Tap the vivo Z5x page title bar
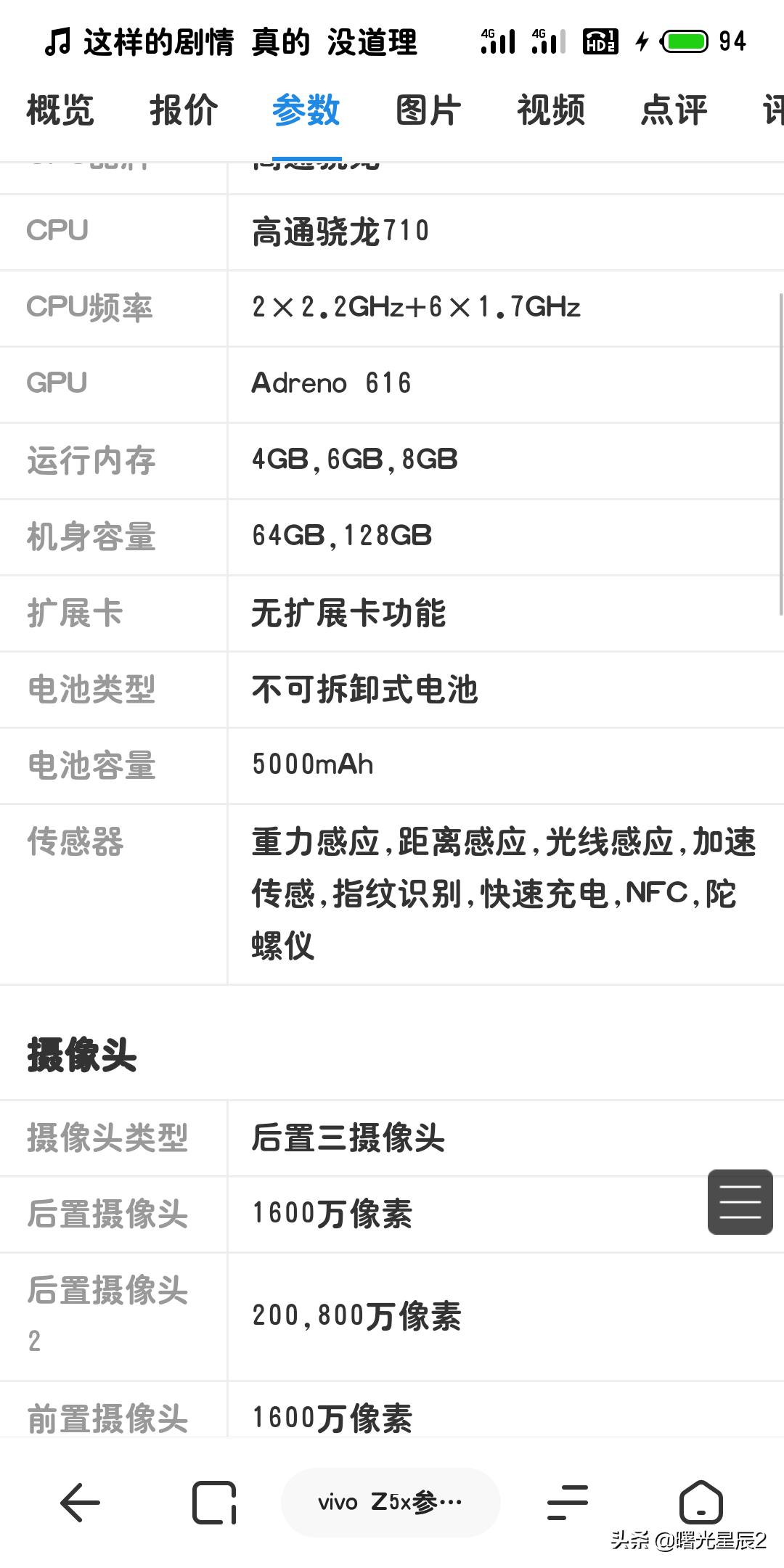The width and height of the screenshot is (784, 1568). tap(391, 1502)
